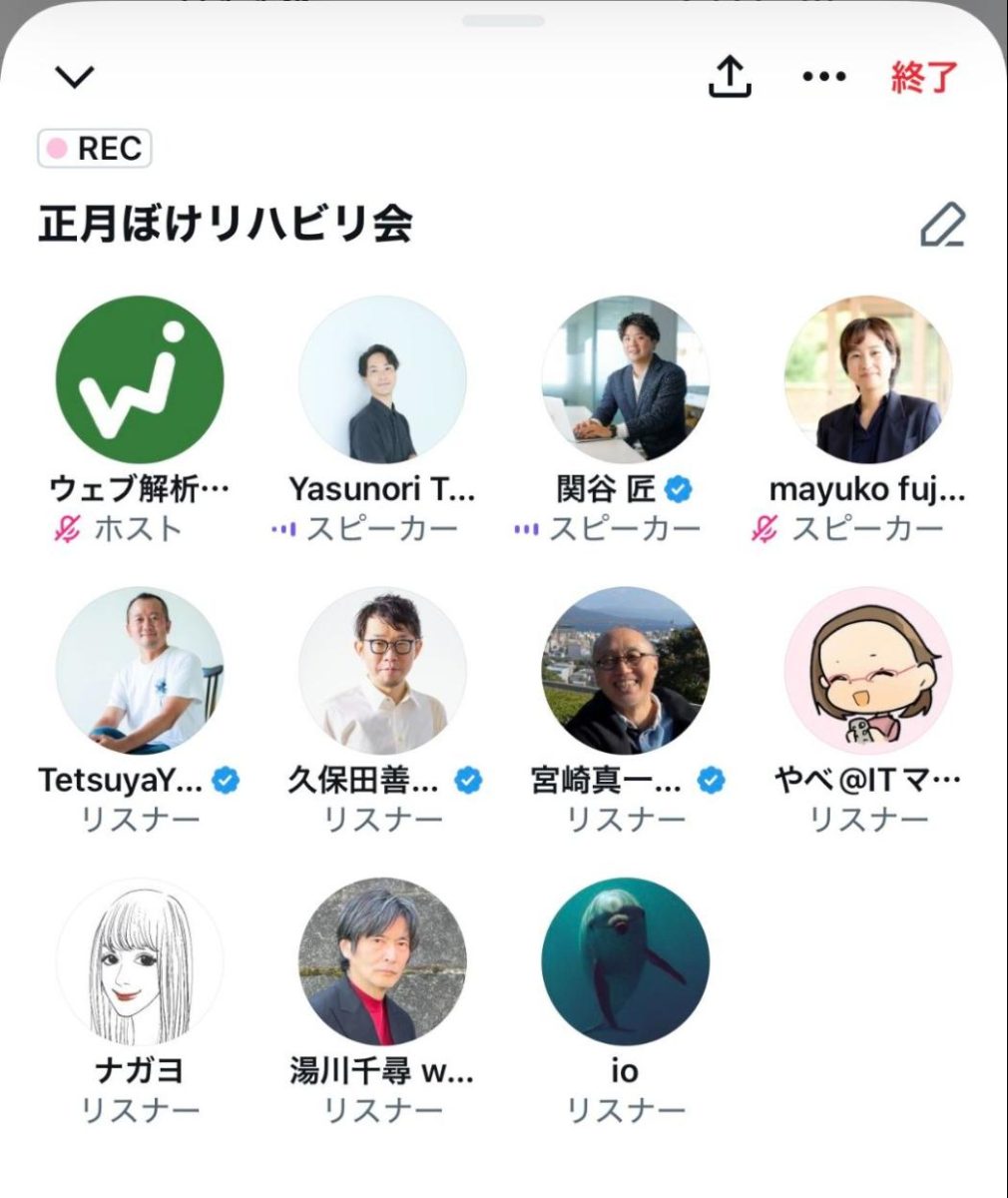The width and height of the screenshot is (1008, 1198).
Task: Select speaker mayuko fuj... avatar
Action: click(x=868, y=379)
